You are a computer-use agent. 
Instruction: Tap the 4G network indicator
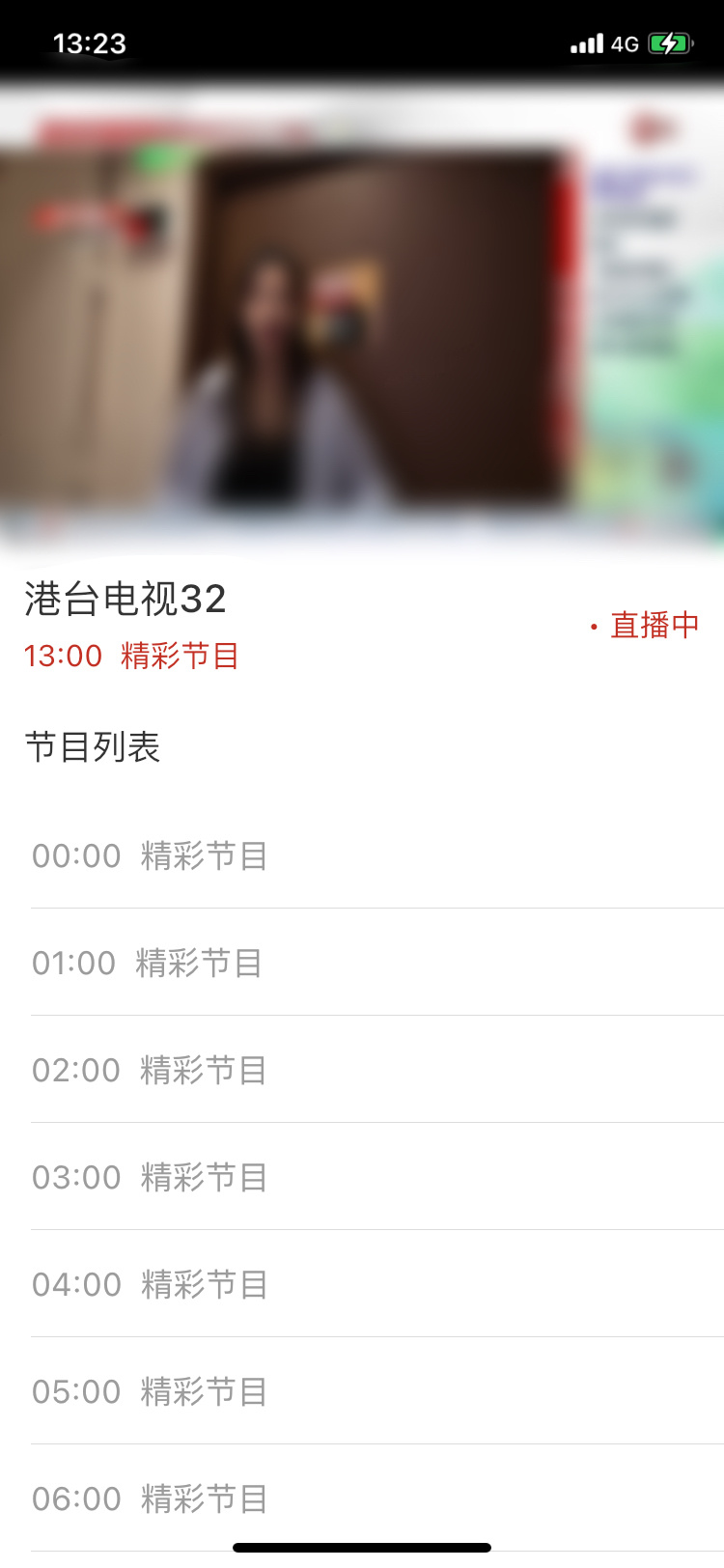click(625, 43)
